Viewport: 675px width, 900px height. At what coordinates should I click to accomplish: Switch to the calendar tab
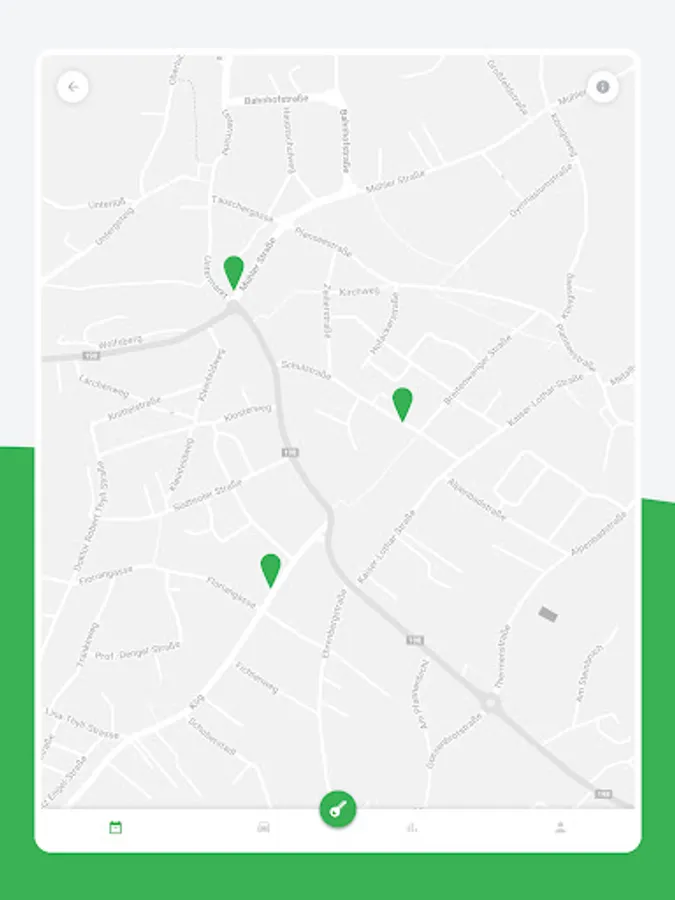(x=115, y=827)
